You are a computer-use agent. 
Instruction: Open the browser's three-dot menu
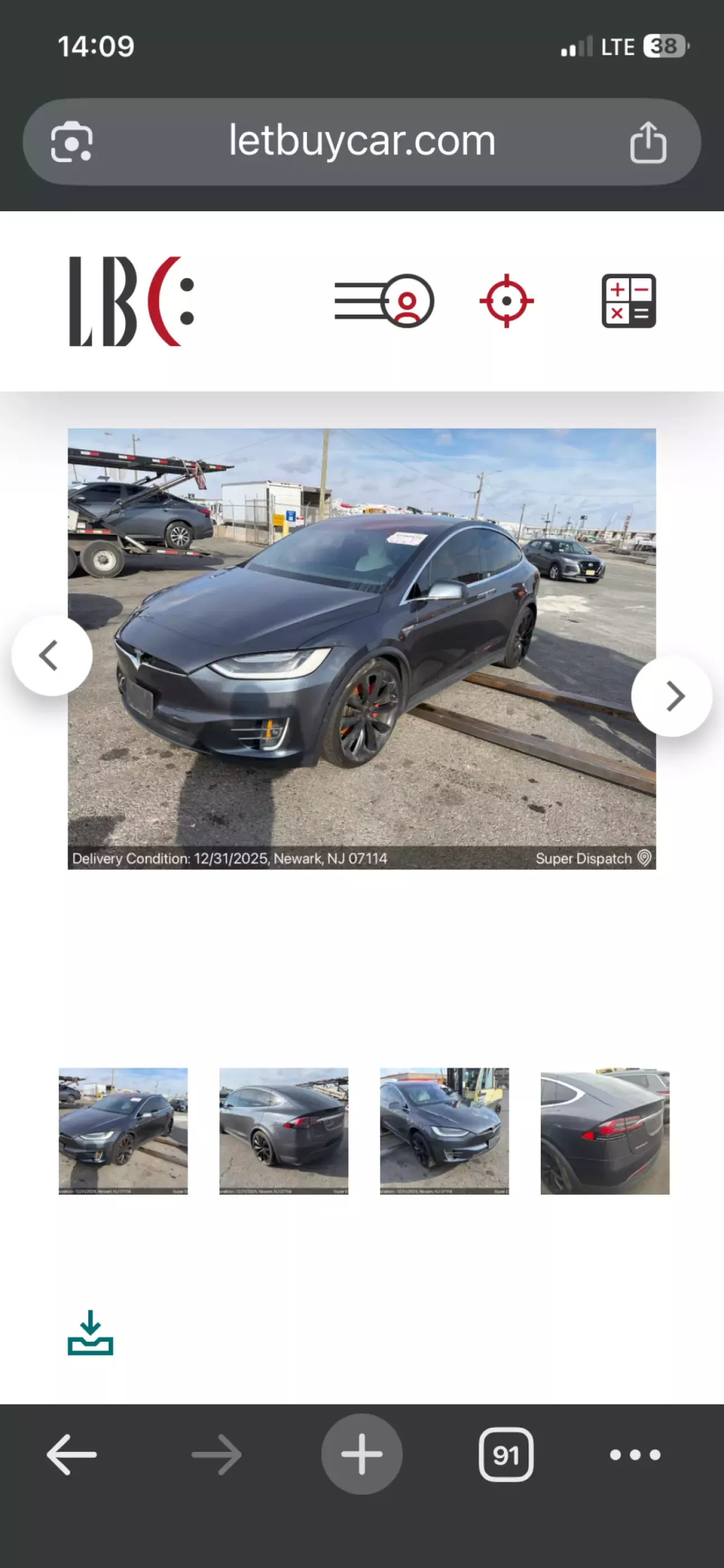635,1455
